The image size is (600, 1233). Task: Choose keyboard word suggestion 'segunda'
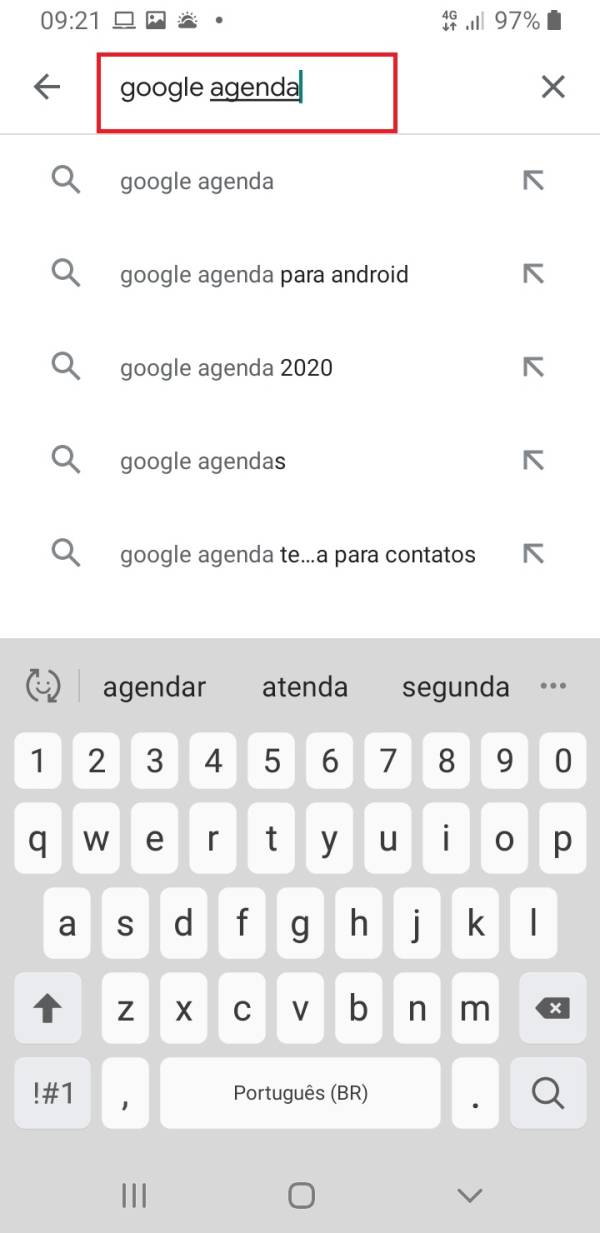[455, 687]
